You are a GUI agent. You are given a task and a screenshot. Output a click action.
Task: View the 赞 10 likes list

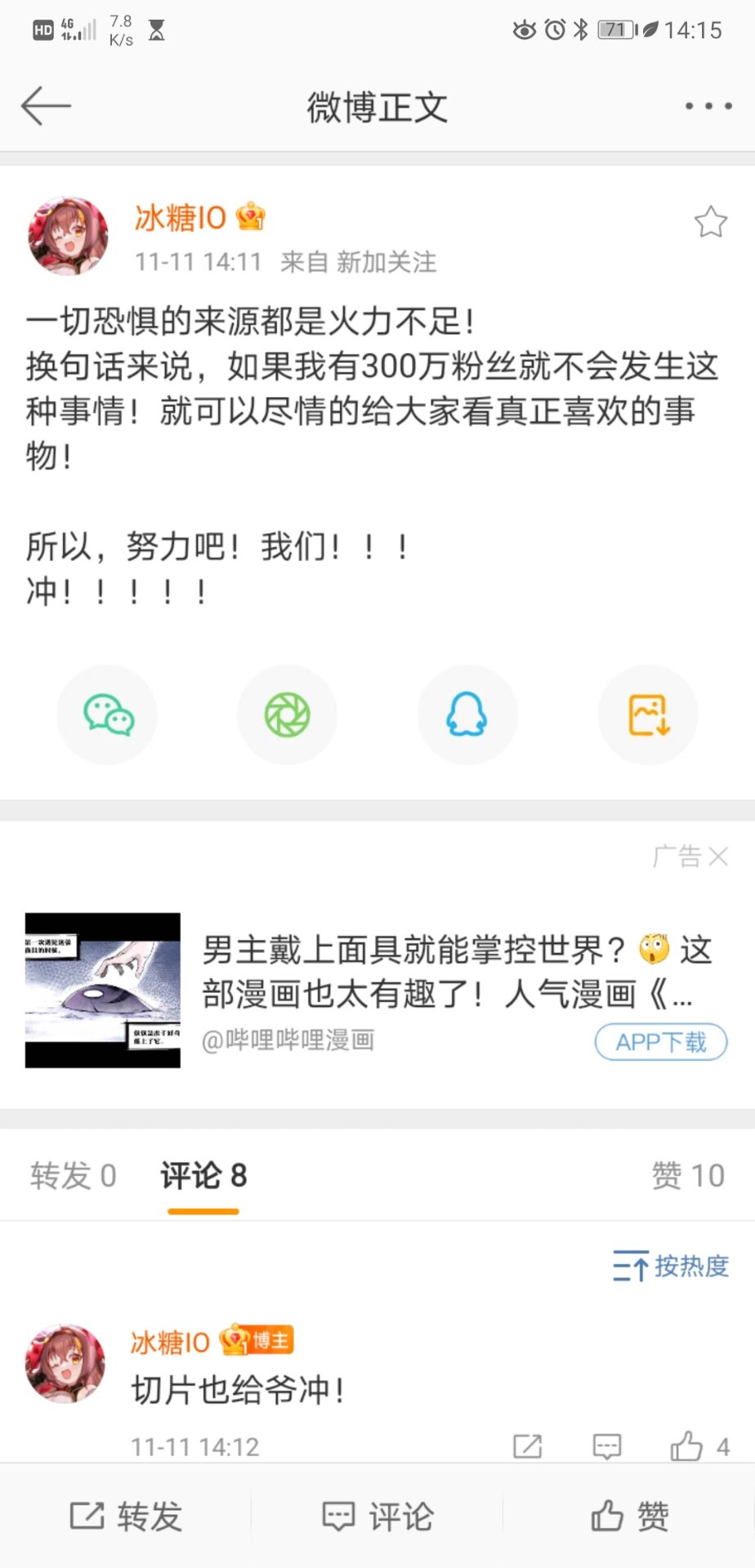[687, 1176]
